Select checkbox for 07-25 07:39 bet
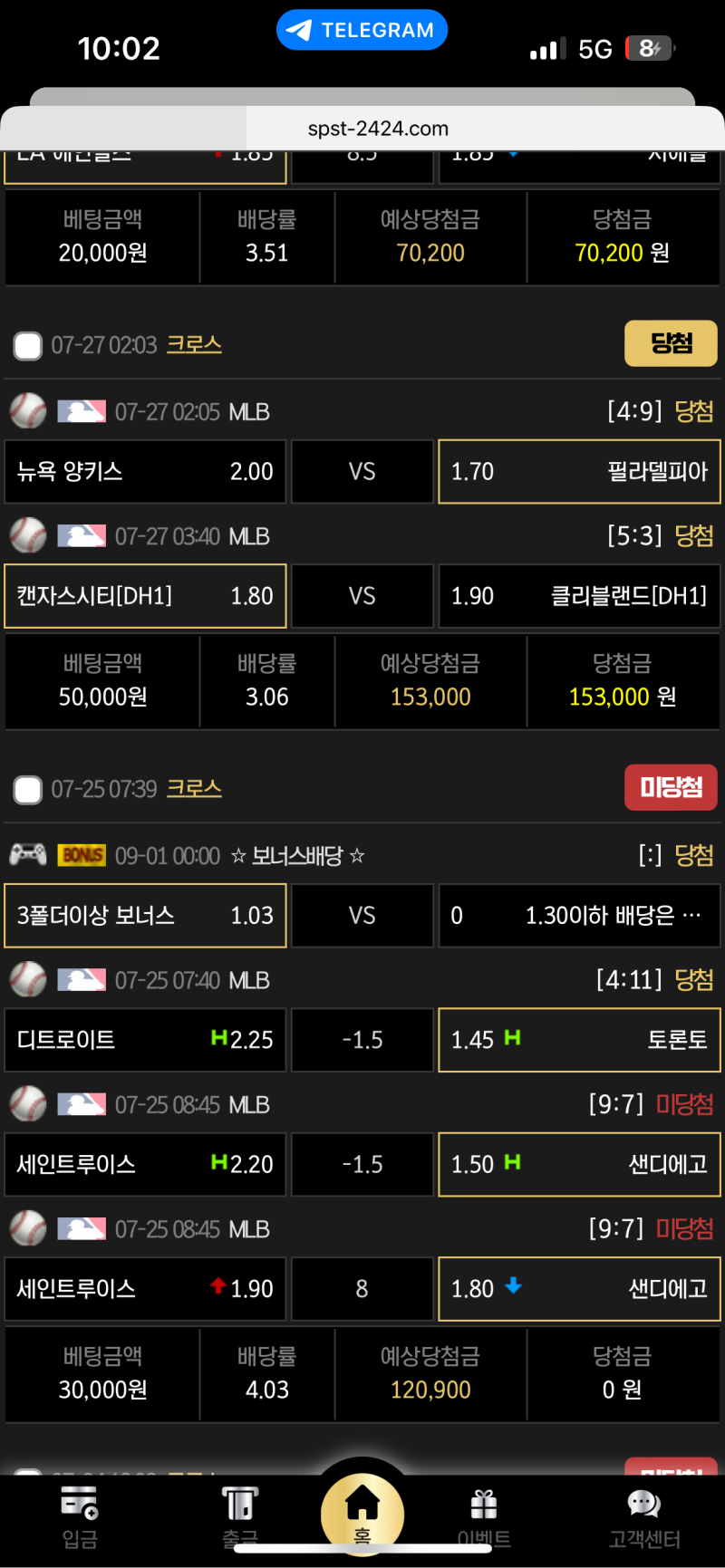 [27, 789]
